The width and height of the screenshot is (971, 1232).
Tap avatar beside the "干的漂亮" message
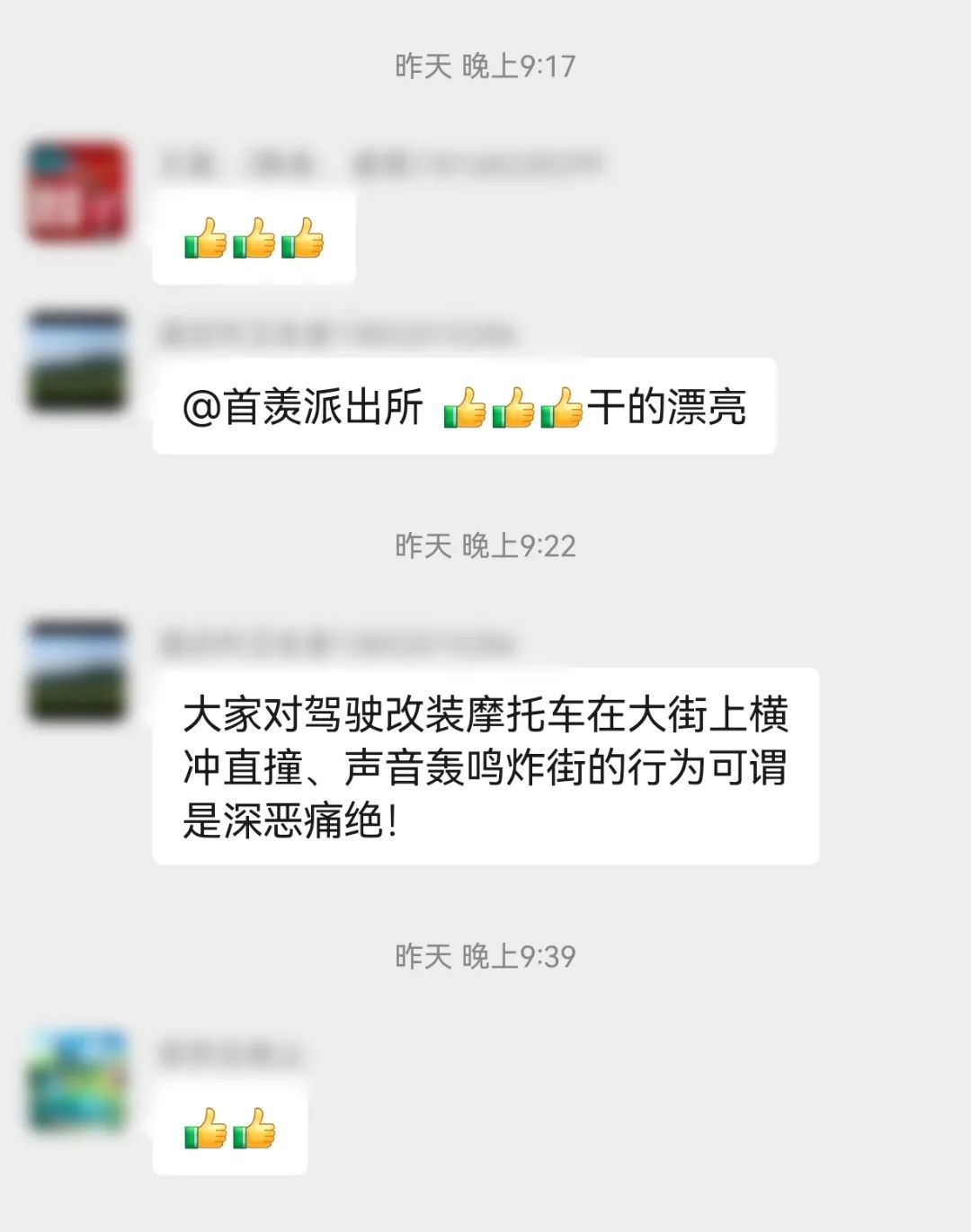(76, 360)
